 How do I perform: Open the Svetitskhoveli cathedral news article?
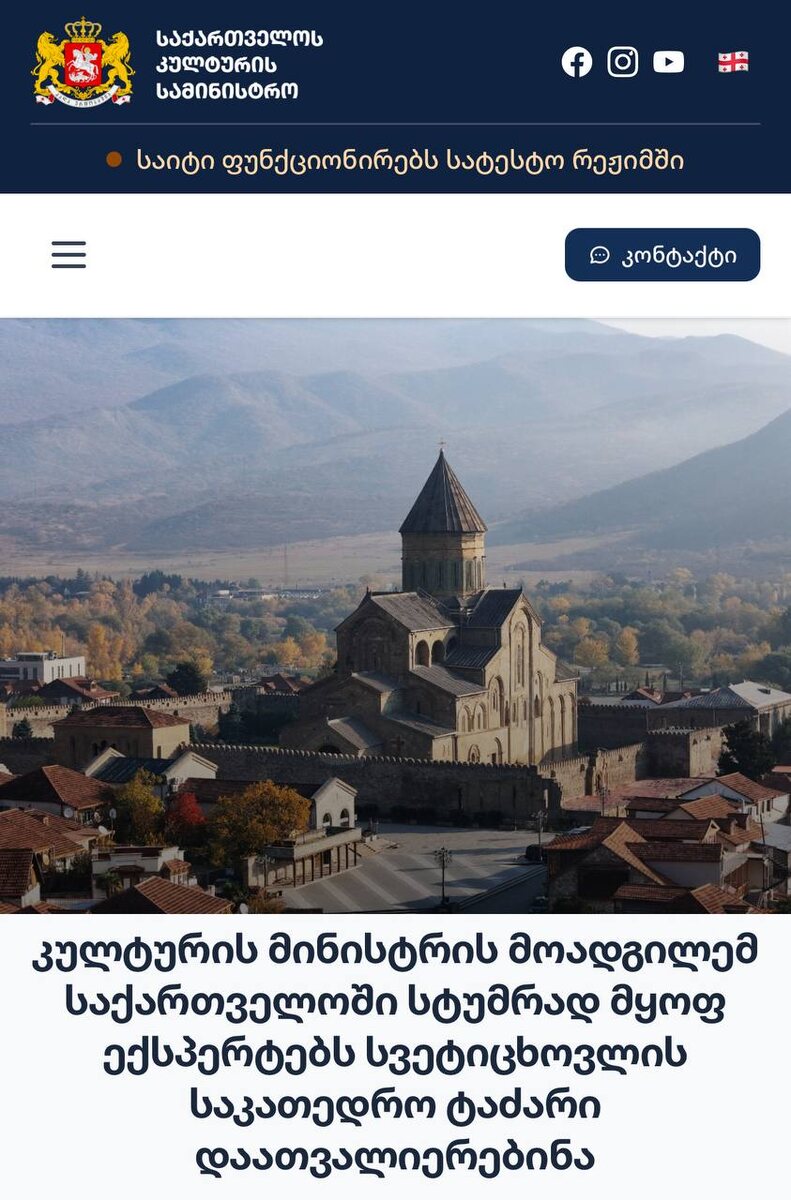[x=395, y=1055]
